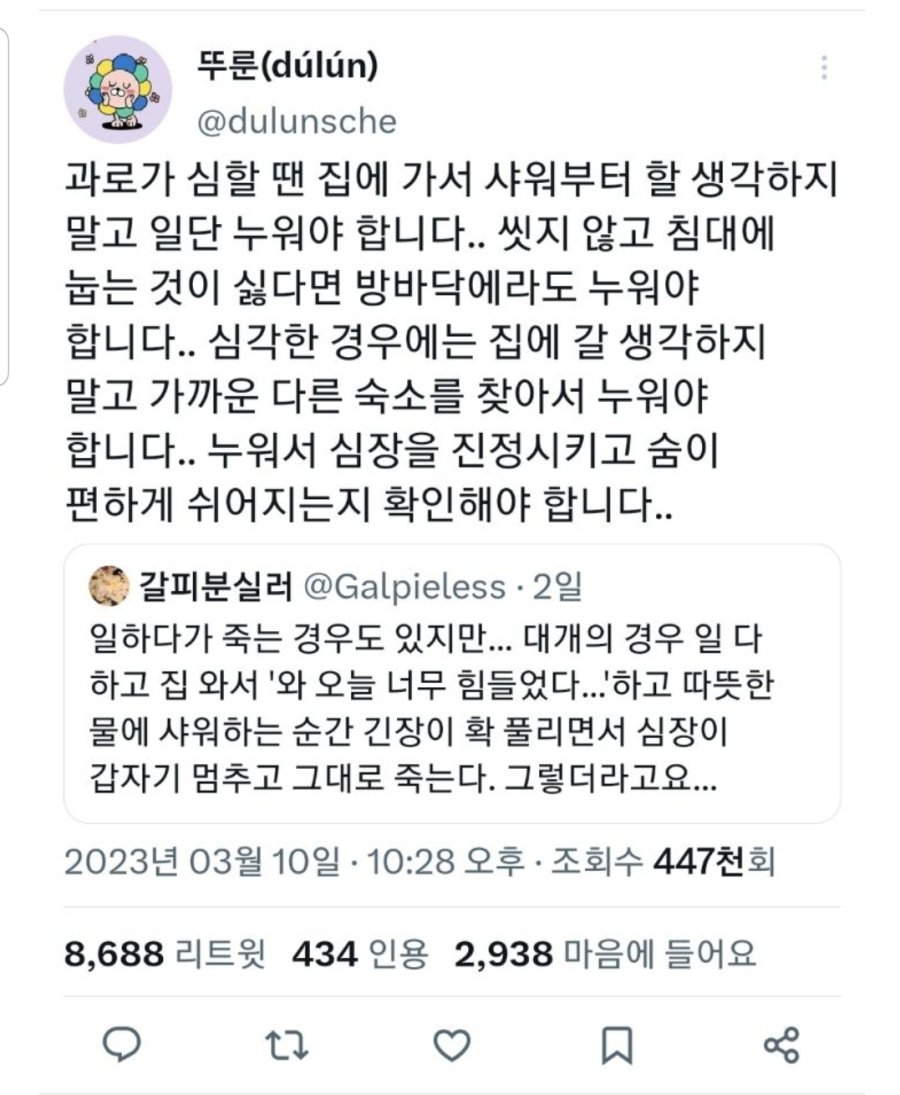The image size is (900, 1095).
Task: Bookmark this tweet
Action: 616,1046
